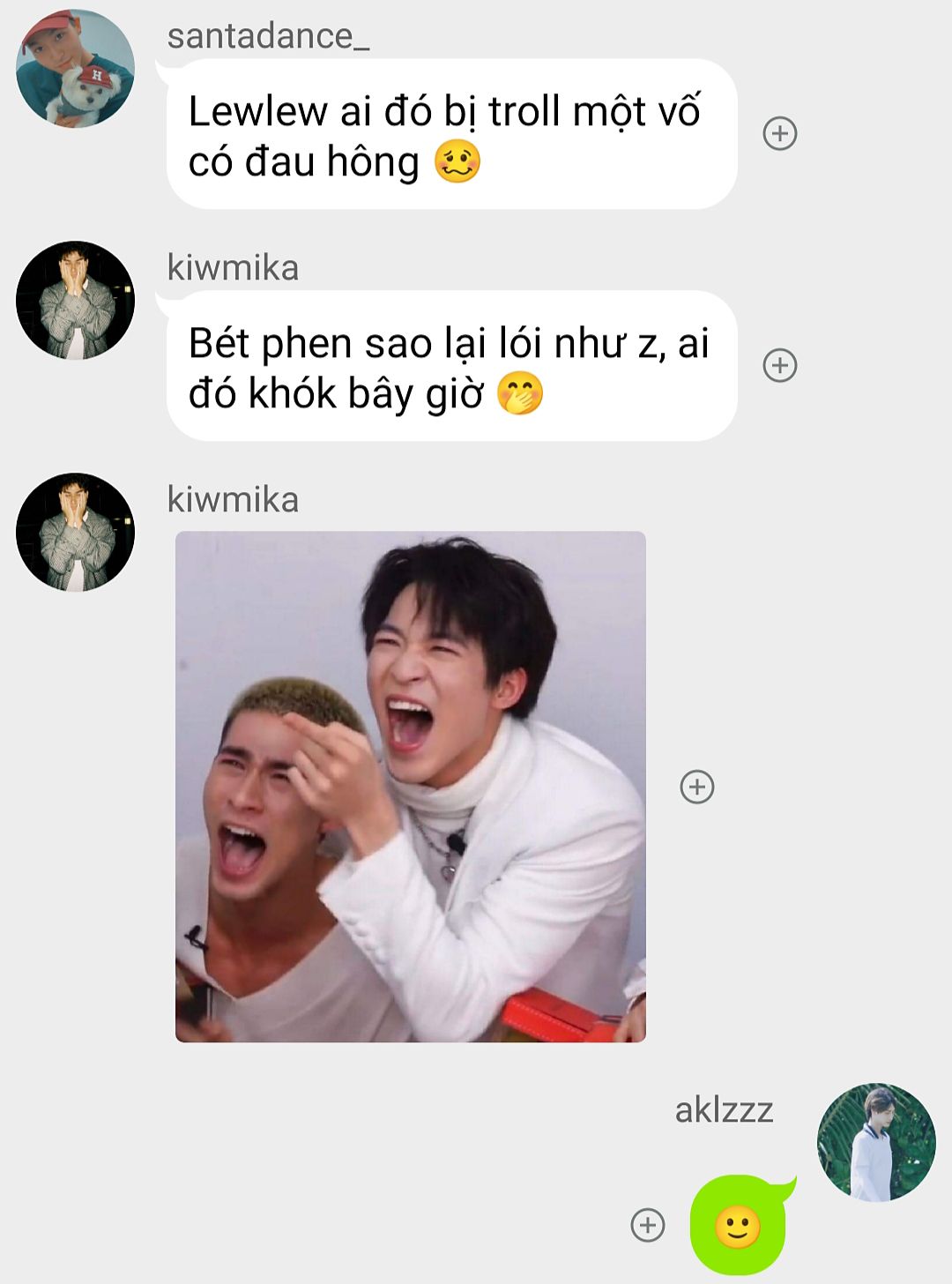Open aklzzz's profile picture
This screenshot has width=952, height=1284.
coord(876,1143)
